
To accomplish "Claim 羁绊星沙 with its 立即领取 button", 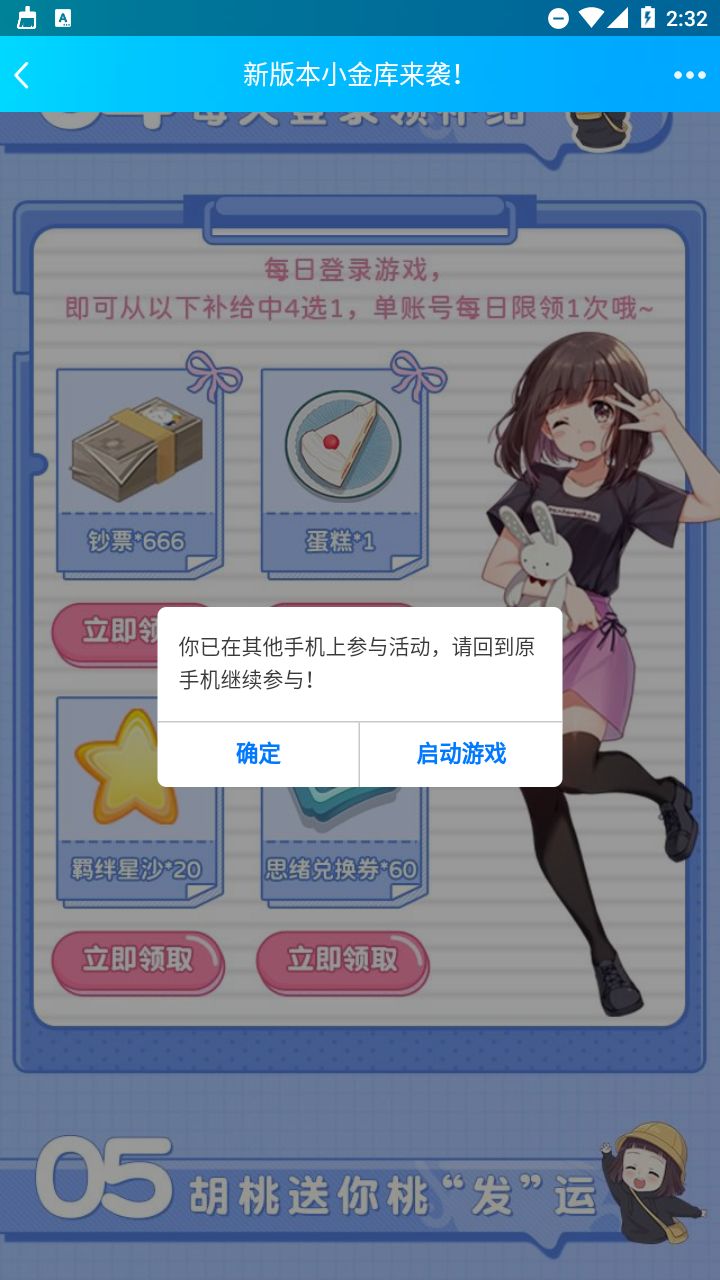I will (137, 962).
